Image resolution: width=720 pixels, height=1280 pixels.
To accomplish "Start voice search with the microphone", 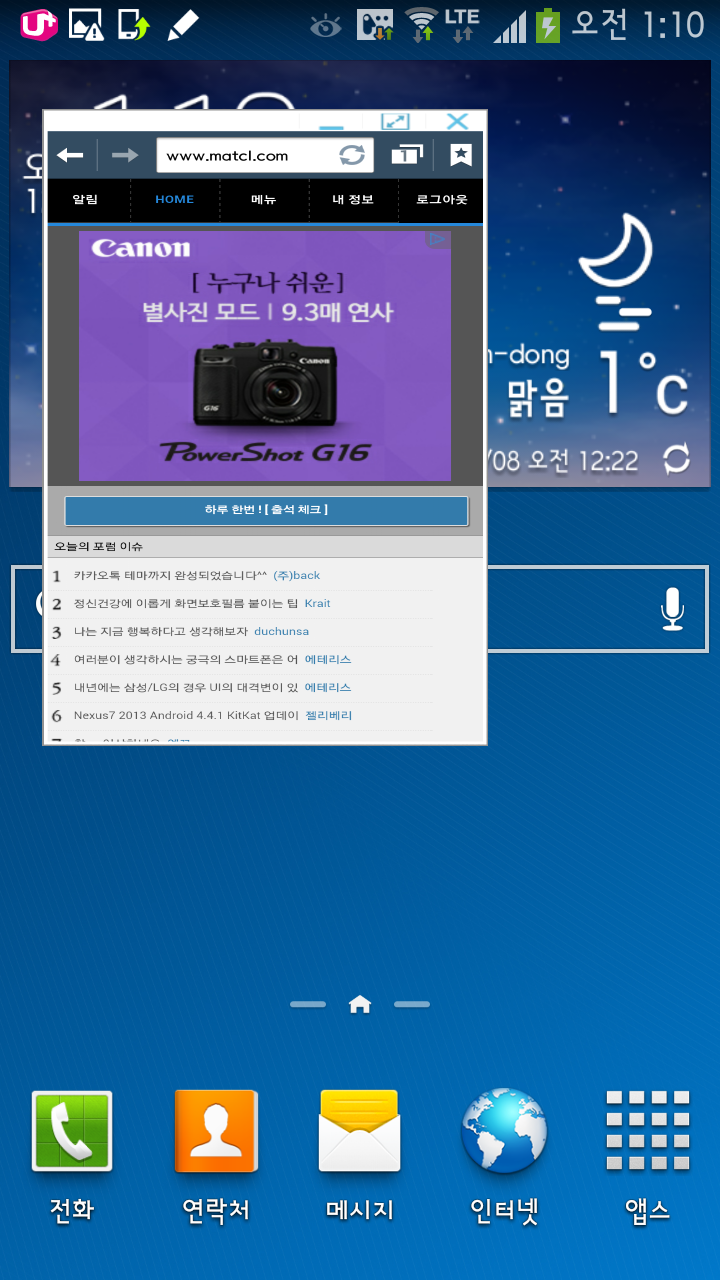I will [x=672, y=609].
